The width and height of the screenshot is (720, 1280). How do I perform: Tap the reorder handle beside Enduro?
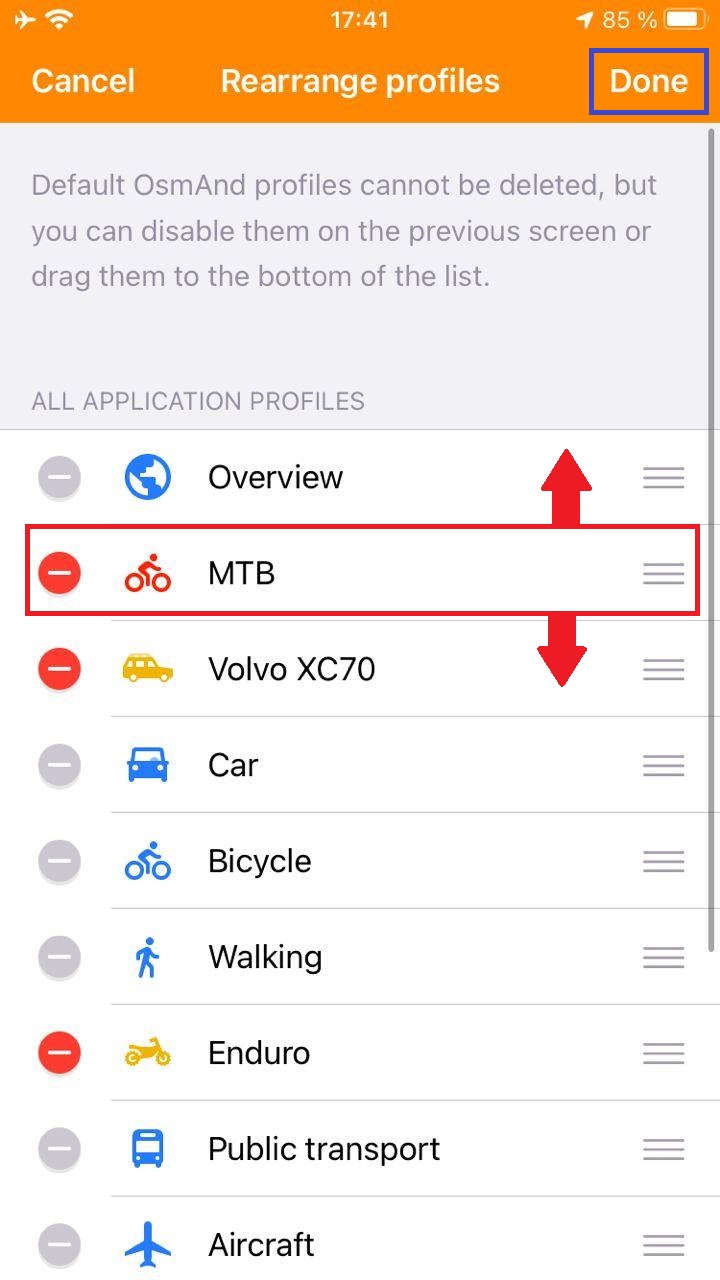663,1053
